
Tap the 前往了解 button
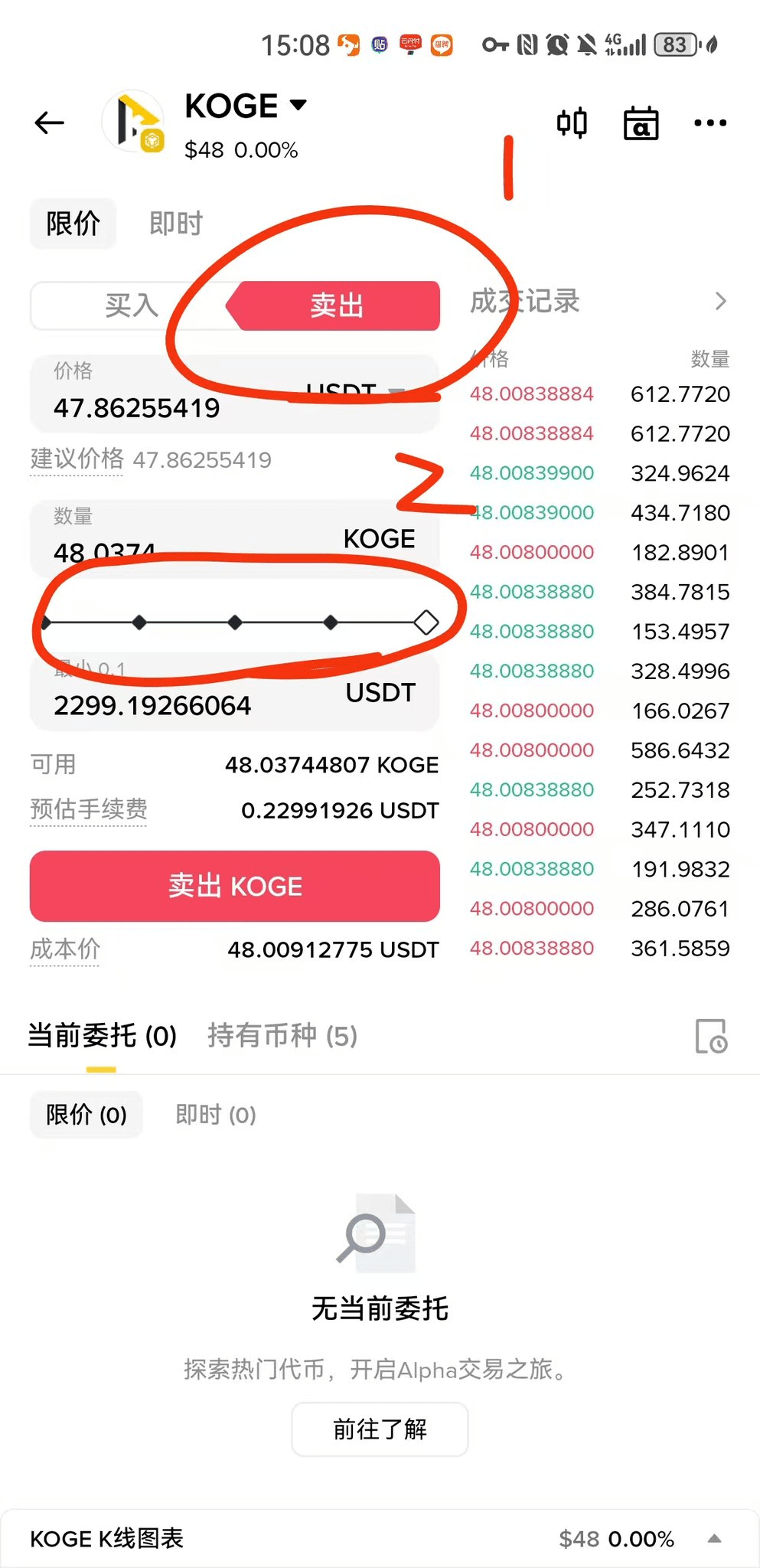tap(380, 1429)
